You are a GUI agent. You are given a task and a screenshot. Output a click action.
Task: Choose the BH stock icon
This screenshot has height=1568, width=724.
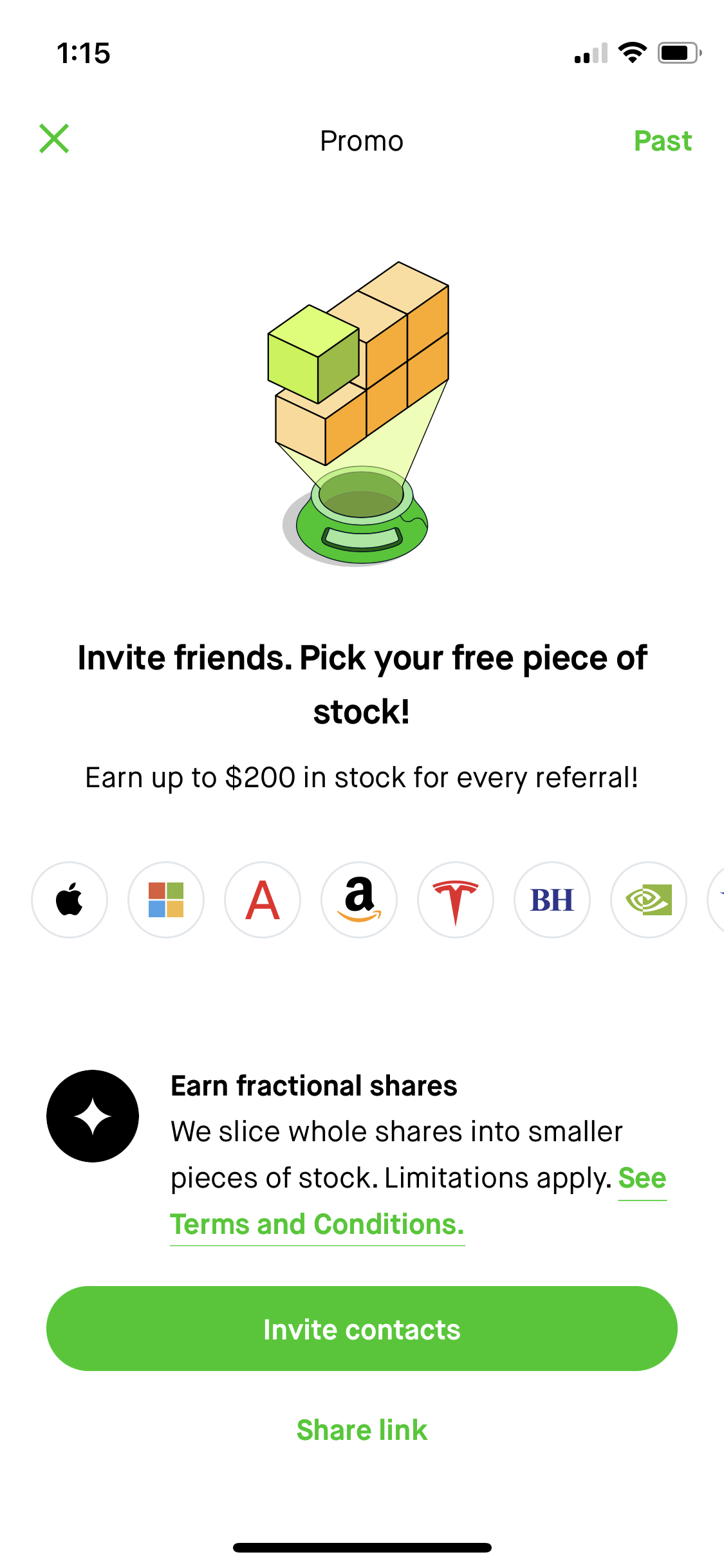click(x=552, y=900)
